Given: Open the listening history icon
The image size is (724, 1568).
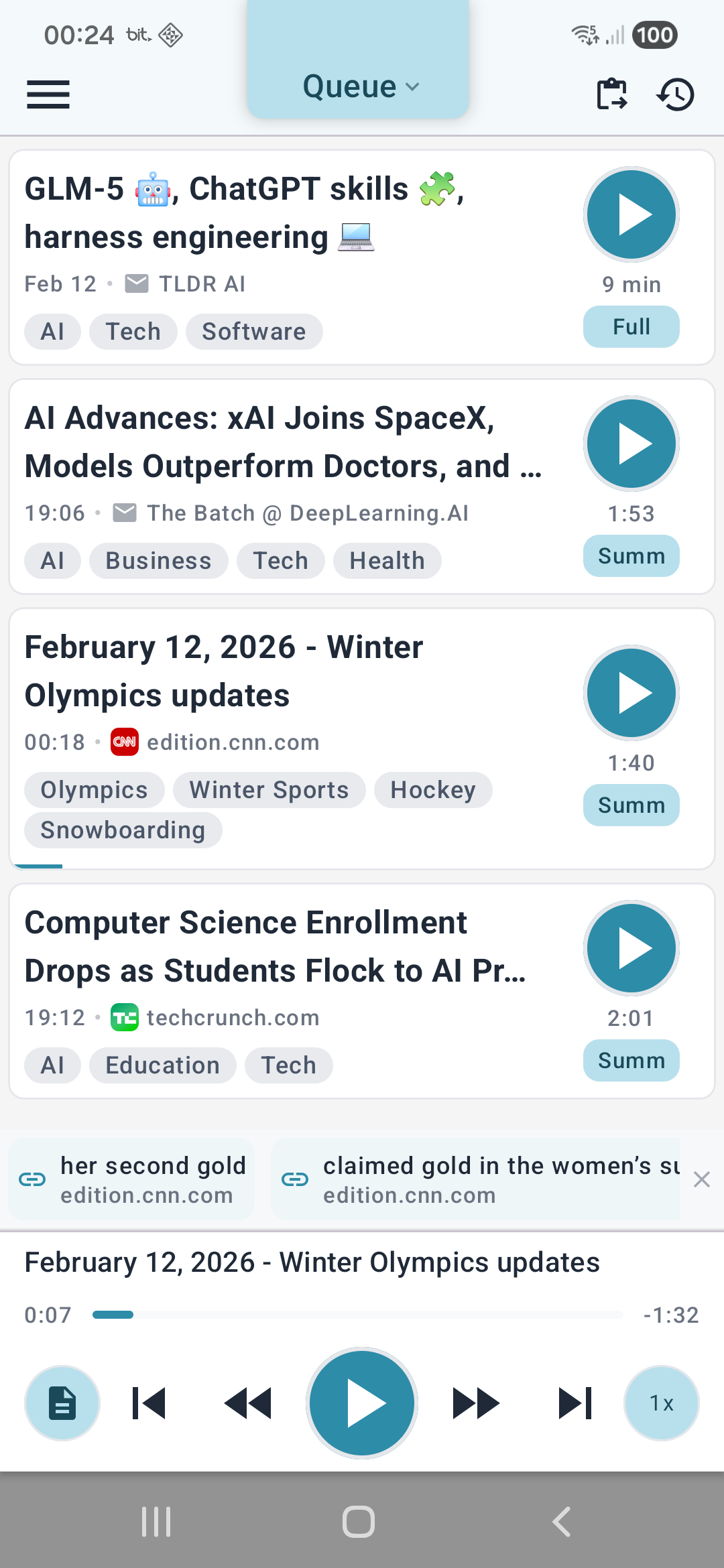Looking at the screenshot, I should point(675,94).
